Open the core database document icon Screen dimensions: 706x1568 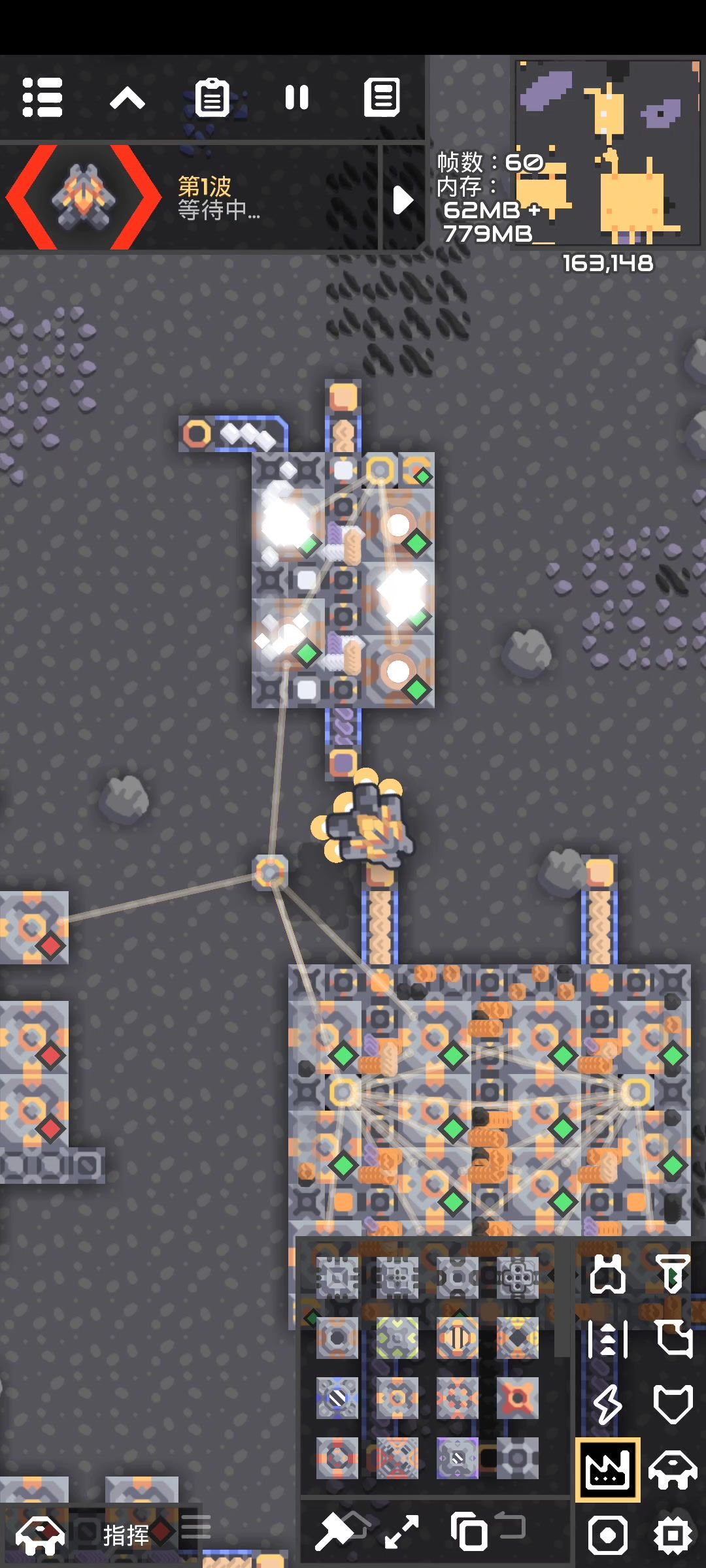tap(382, 98)
